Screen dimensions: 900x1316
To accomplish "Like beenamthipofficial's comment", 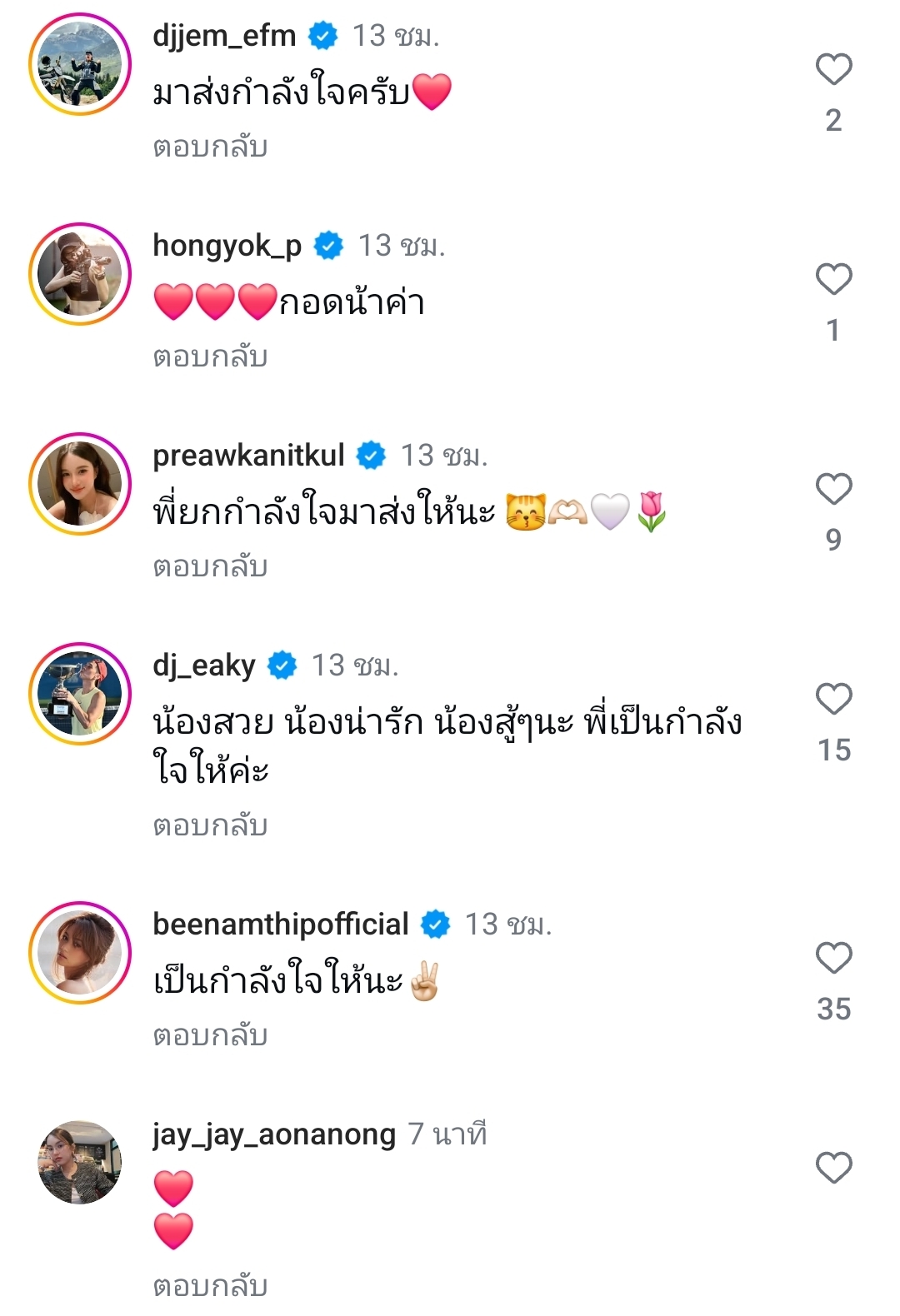I will (833, 958).
